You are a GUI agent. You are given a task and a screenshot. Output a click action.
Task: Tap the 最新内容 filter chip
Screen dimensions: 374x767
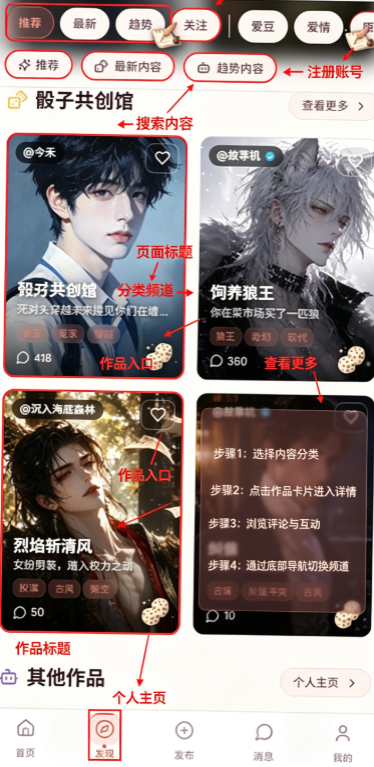coord(128,66)
